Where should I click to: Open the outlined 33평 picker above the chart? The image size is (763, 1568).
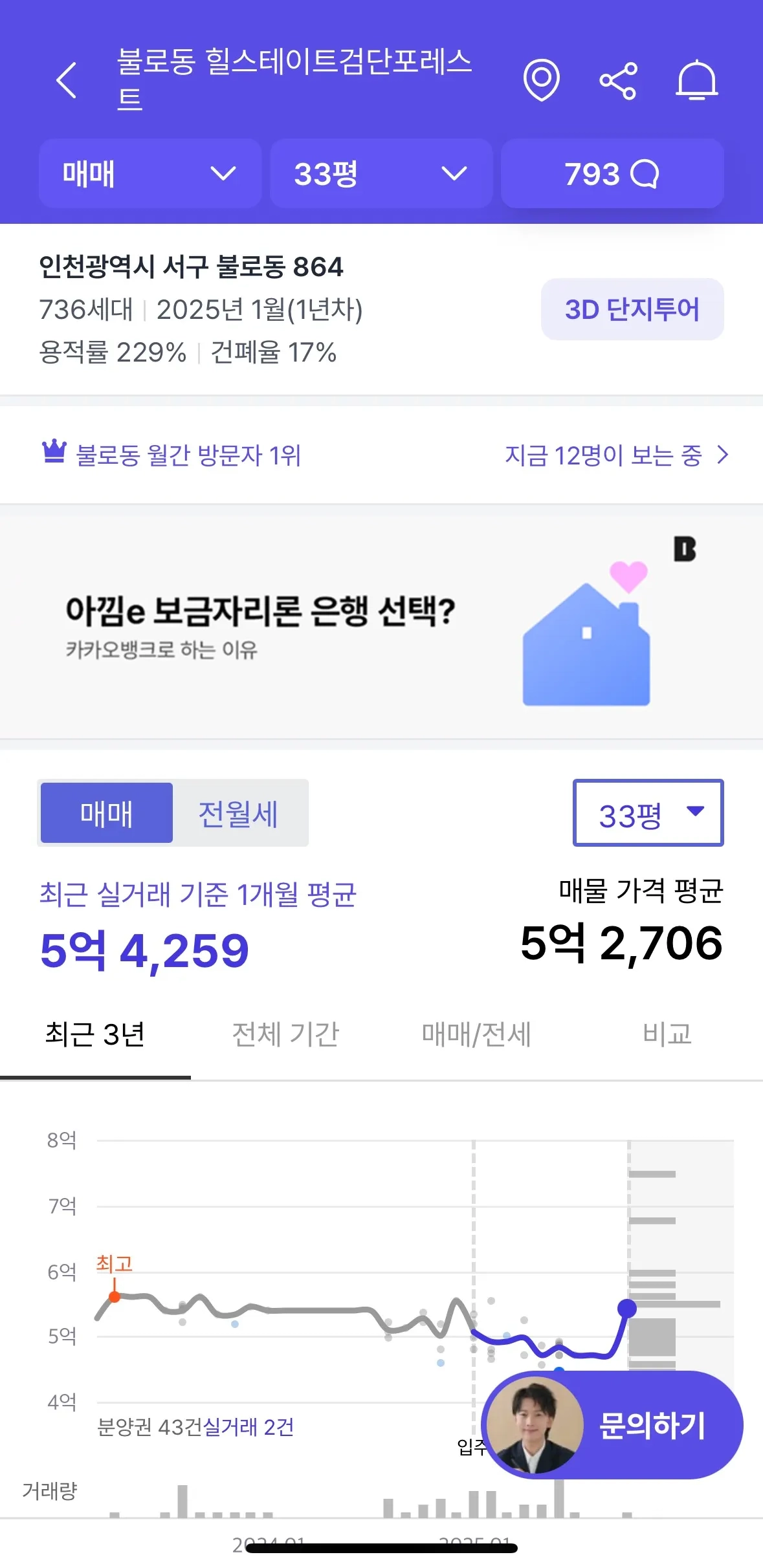point(647,813)
